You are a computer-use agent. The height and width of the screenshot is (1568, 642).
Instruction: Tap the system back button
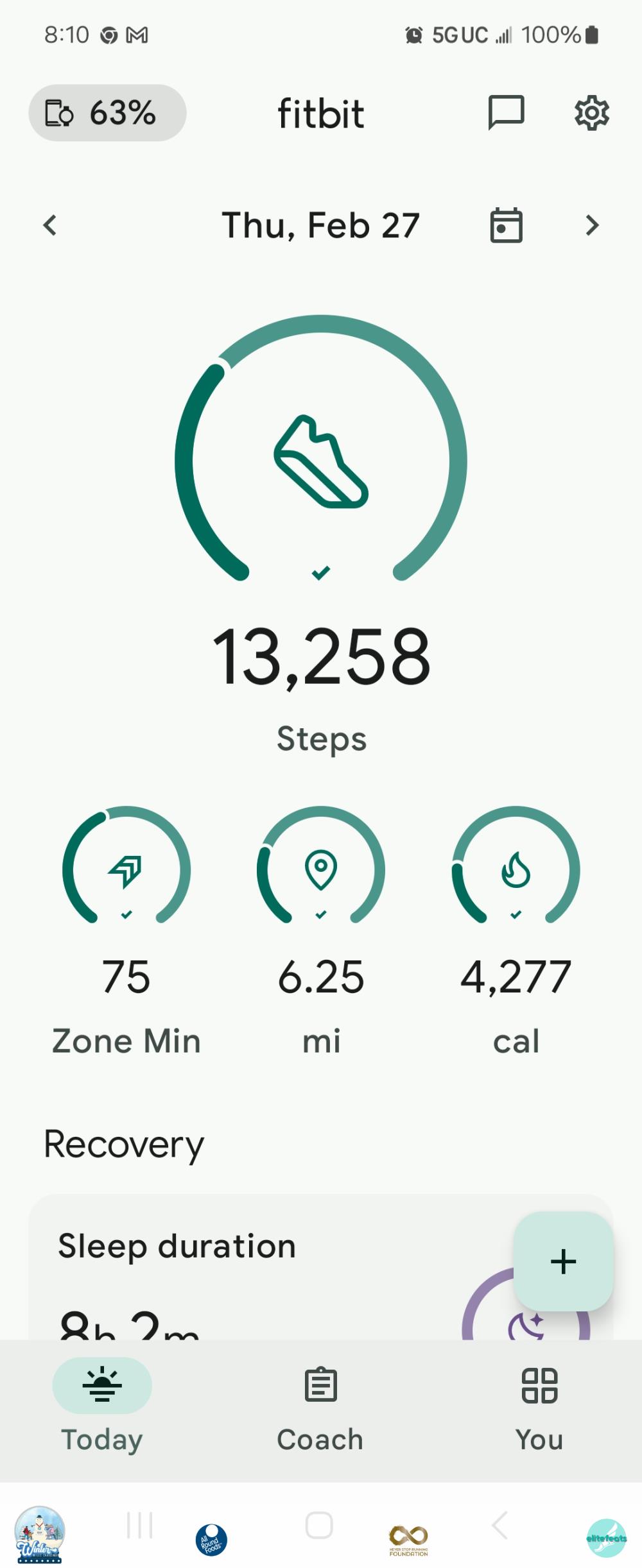(x=499, y=1525)
